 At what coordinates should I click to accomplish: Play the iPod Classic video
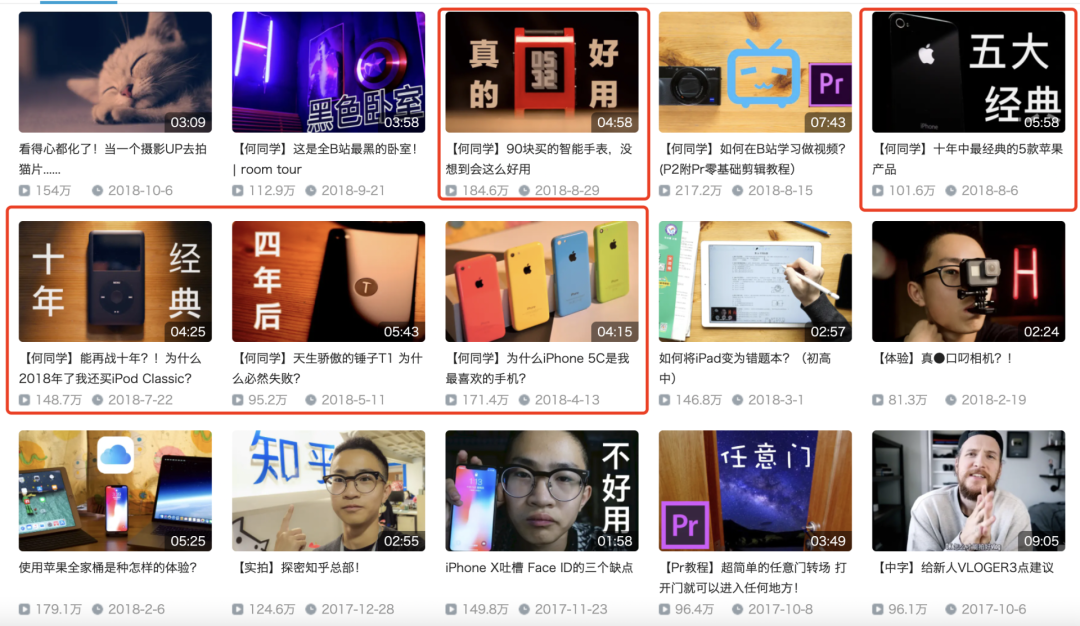115,282
